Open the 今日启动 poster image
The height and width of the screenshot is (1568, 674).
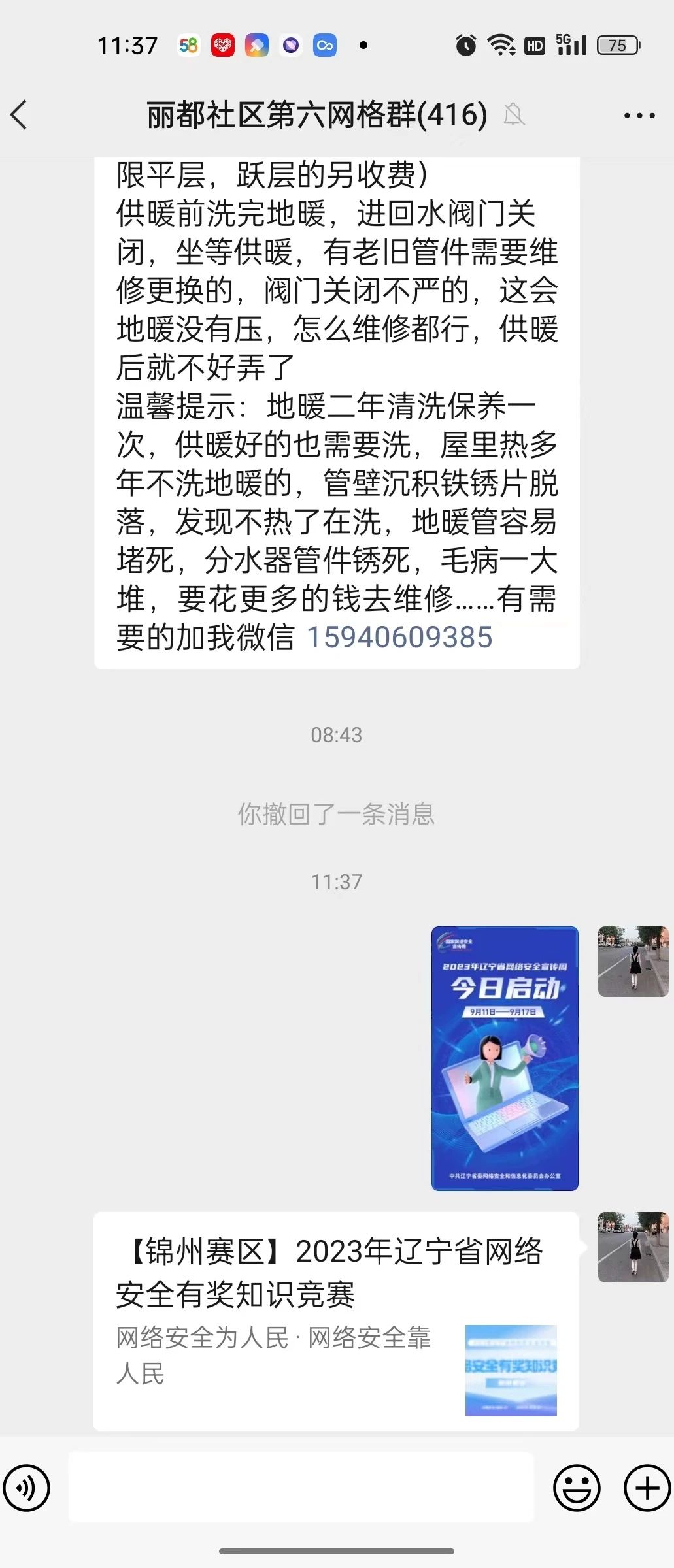505,1058
